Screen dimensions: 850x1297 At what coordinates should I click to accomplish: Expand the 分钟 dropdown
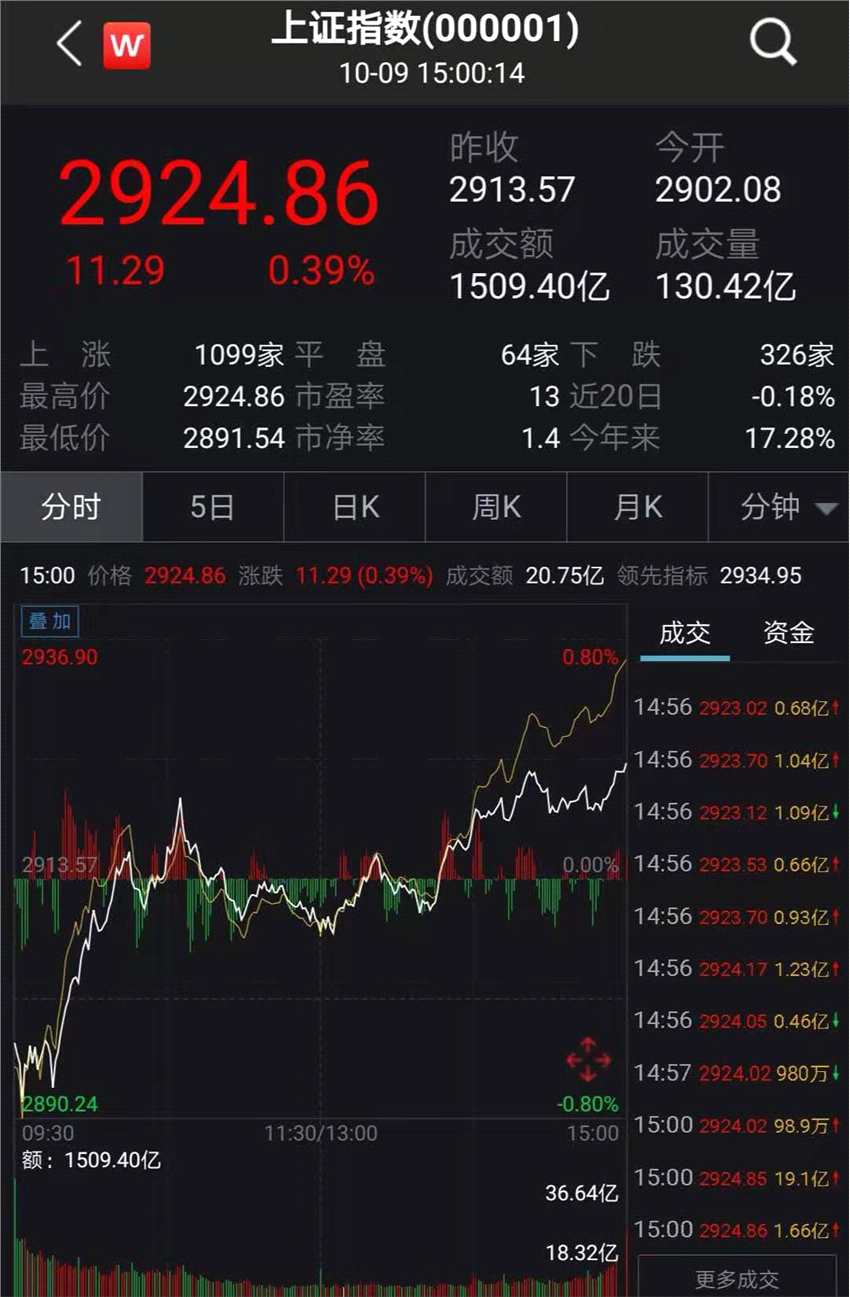pos(786,508)
